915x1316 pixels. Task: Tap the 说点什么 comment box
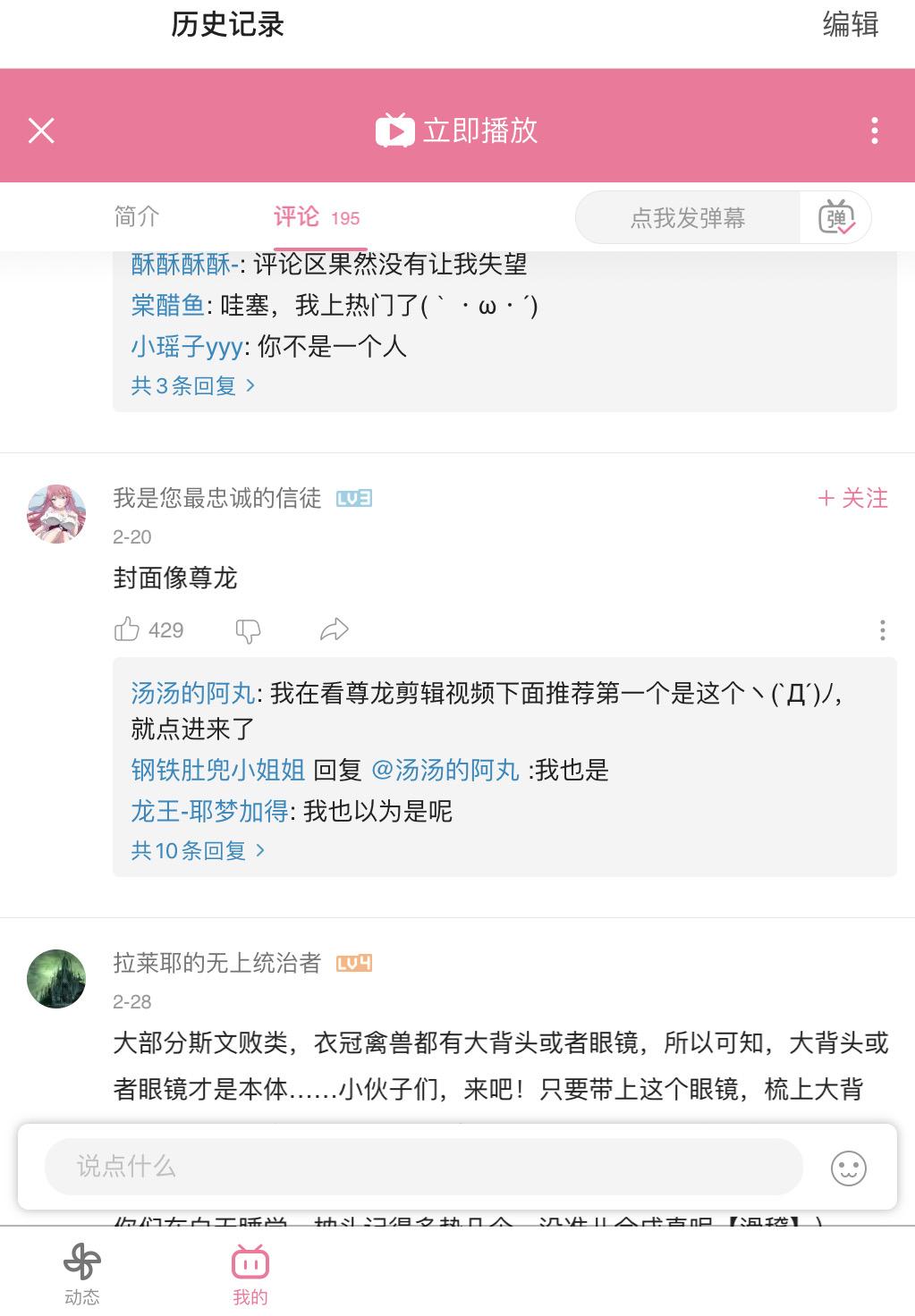click(x=423, y=1166)
